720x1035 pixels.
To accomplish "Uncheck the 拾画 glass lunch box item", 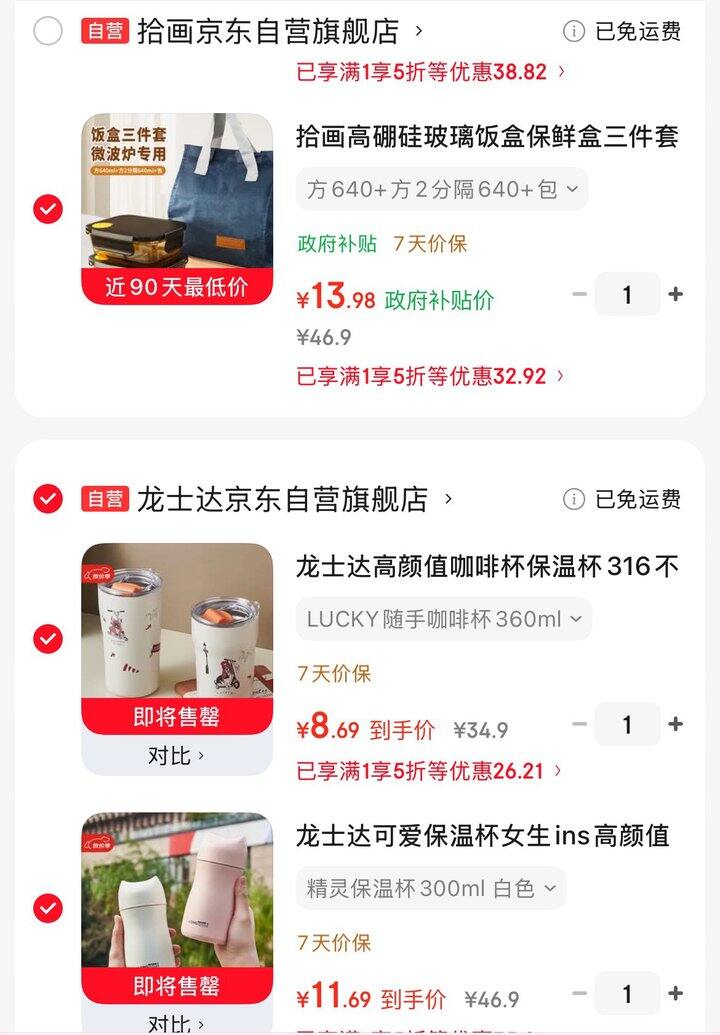I will click(x=48, y=209).
